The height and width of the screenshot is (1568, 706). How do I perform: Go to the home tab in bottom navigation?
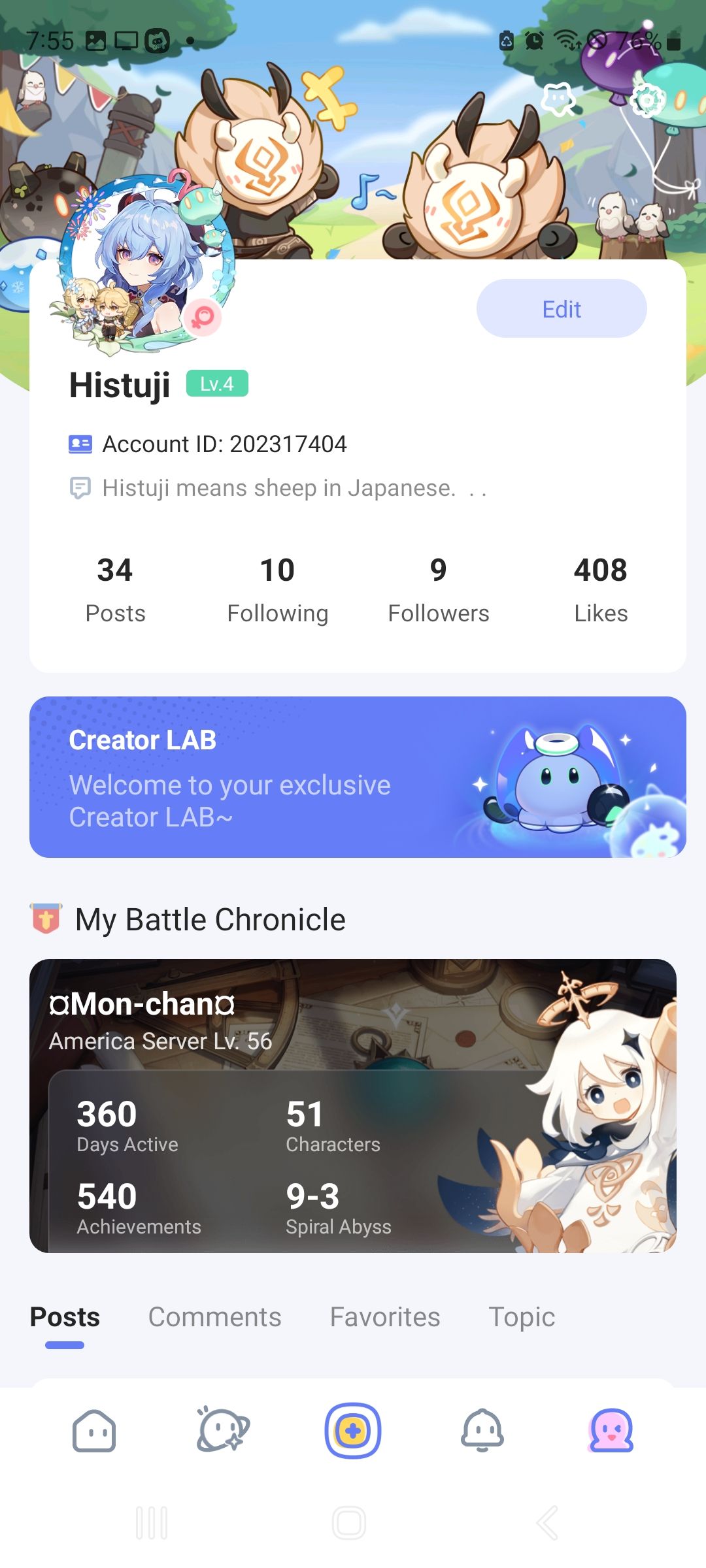[94, 1430]
